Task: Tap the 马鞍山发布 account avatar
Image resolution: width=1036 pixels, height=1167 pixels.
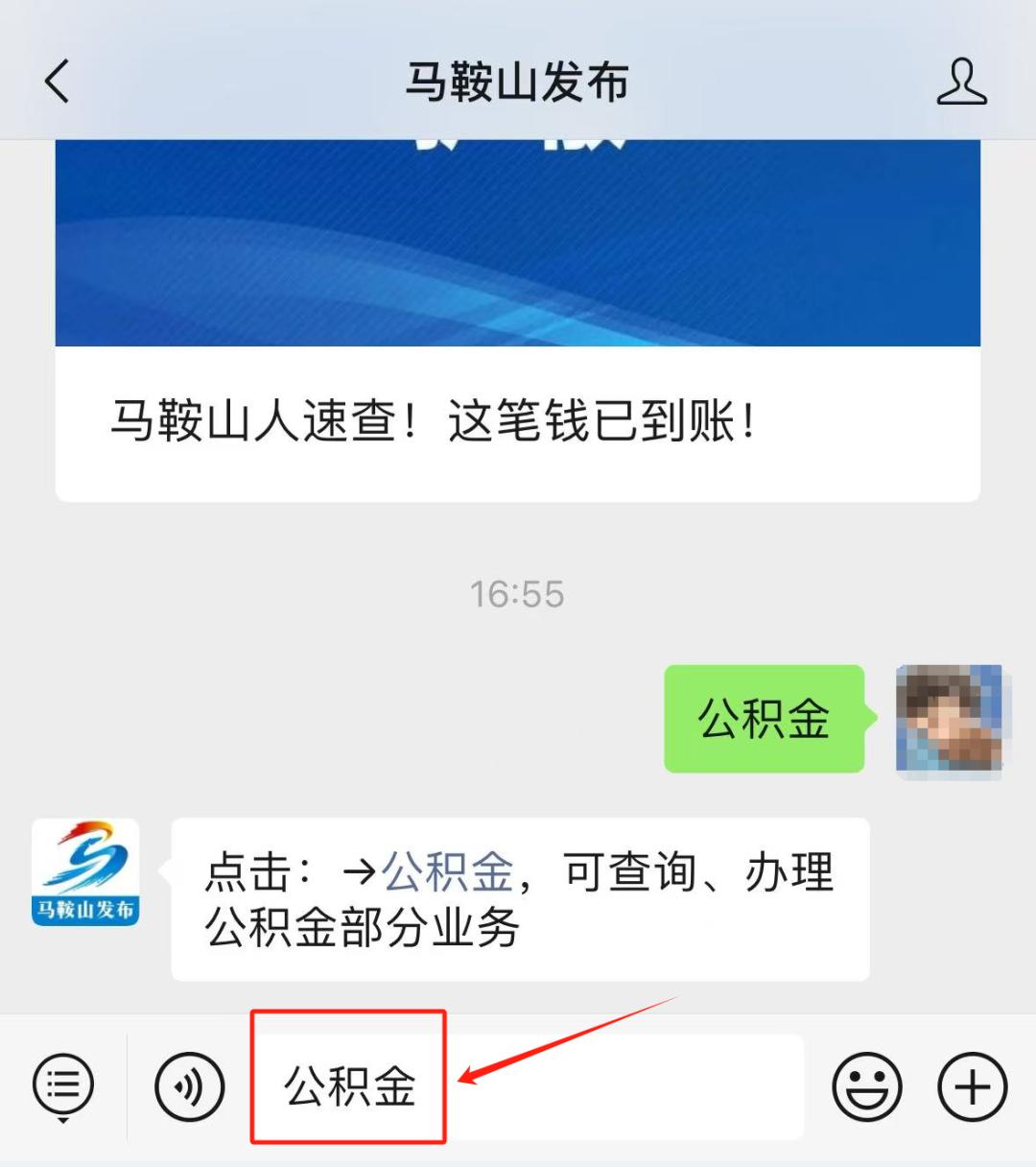Action: point(84,871)
